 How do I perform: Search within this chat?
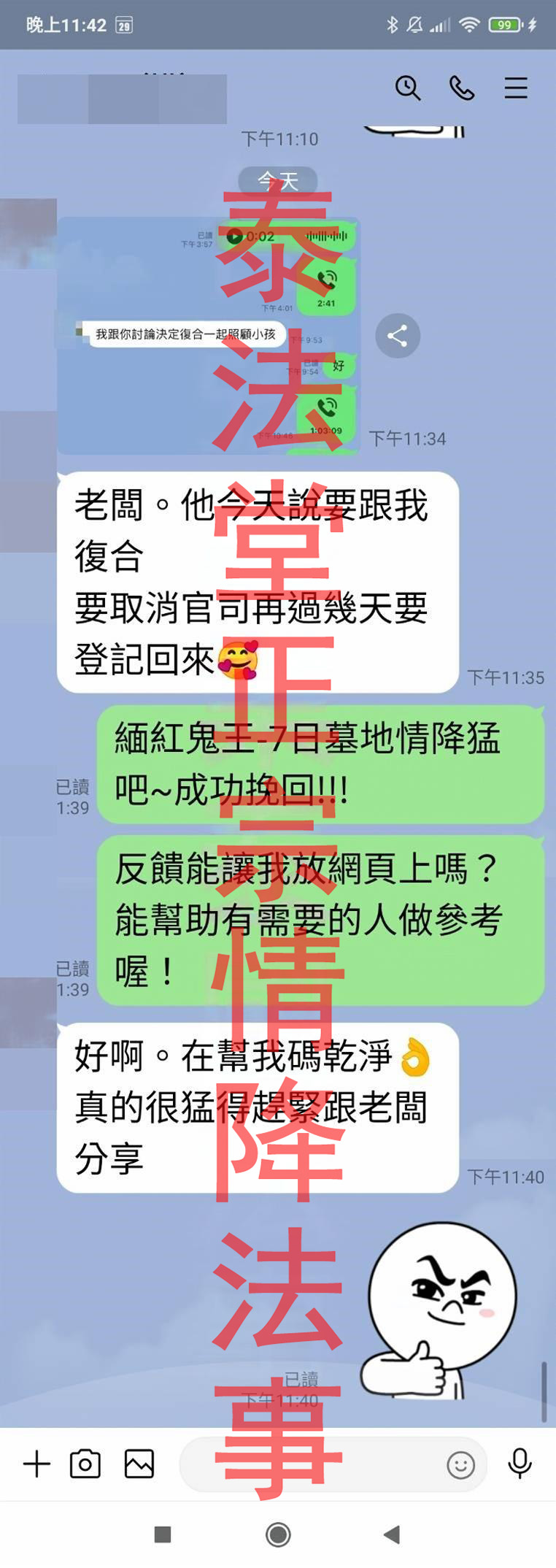(408, 88)
